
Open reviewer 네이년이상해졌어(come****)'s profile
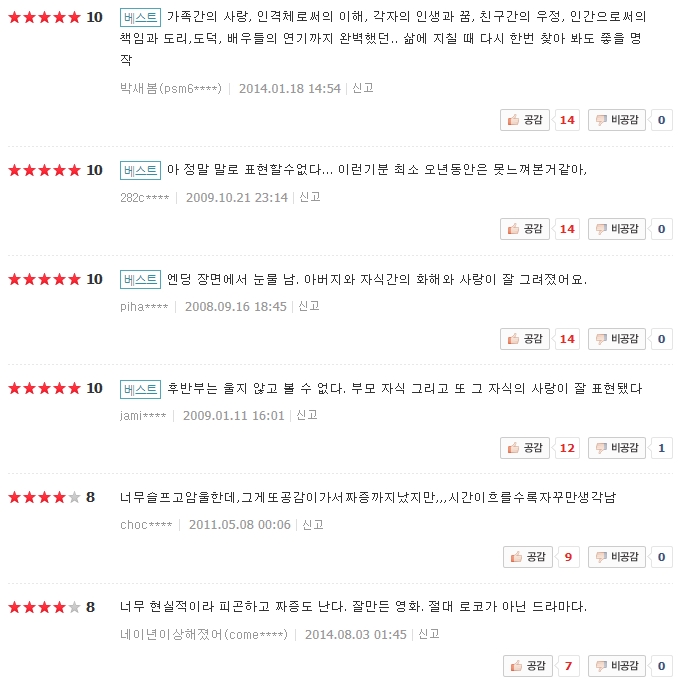[203, 634]
